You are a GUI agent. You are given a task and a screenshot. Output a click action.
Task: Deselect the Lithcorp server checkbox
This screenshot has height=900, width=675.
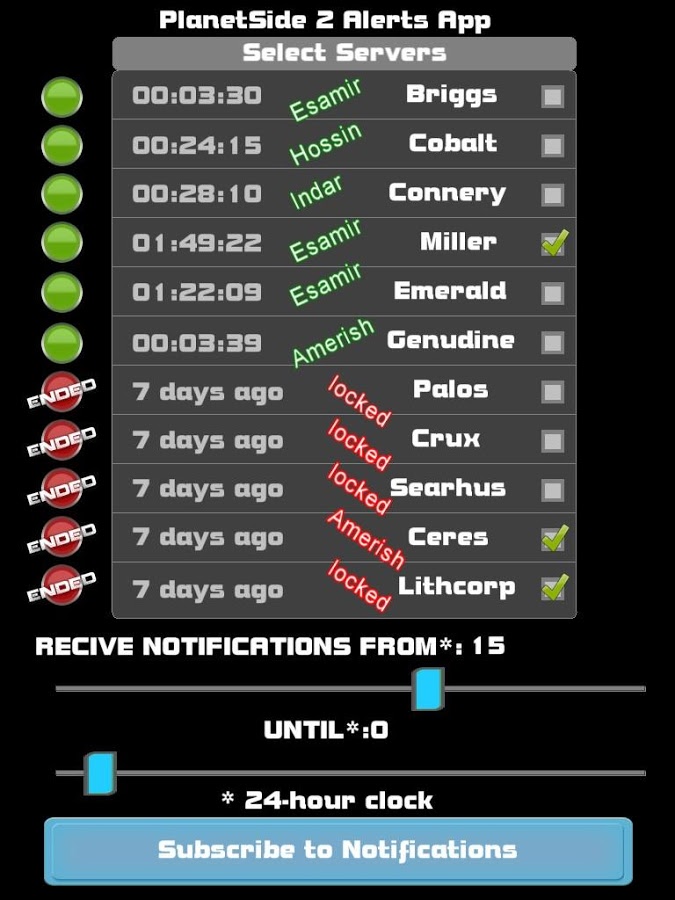point(553,588)
